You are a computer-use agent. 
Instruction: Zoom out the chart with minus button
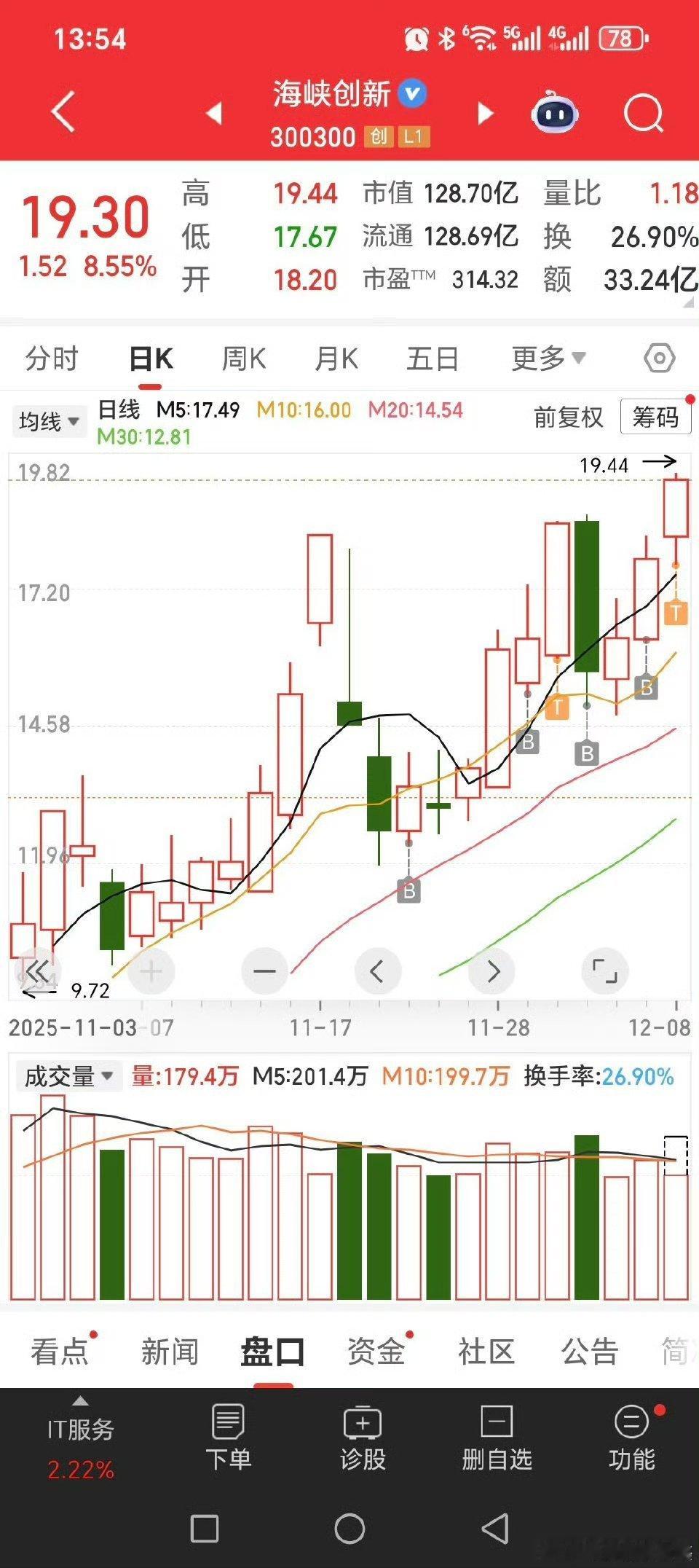tap(264, 971)
